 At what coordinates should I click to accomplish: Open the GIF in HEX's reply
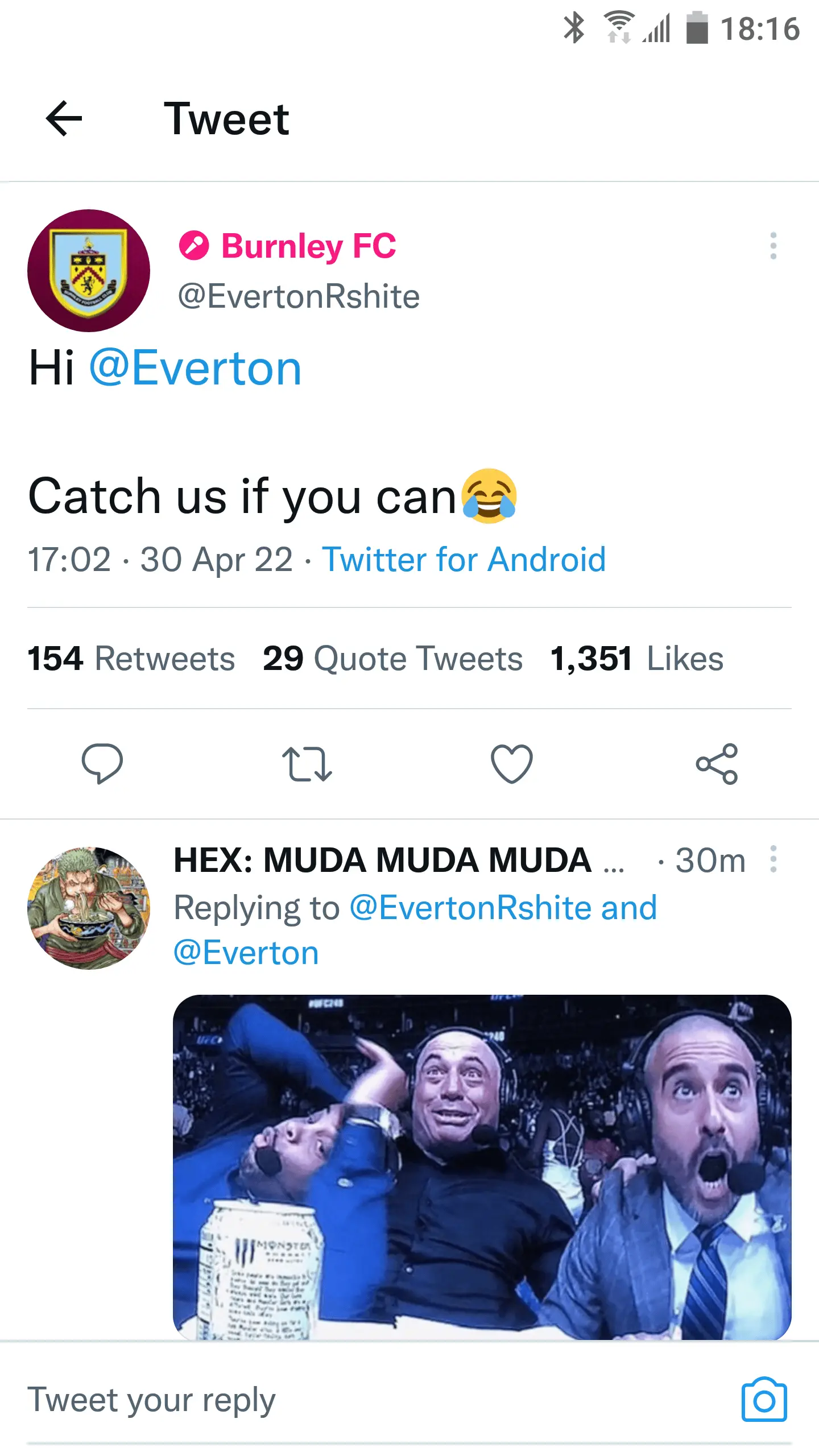click(482, 1166)
